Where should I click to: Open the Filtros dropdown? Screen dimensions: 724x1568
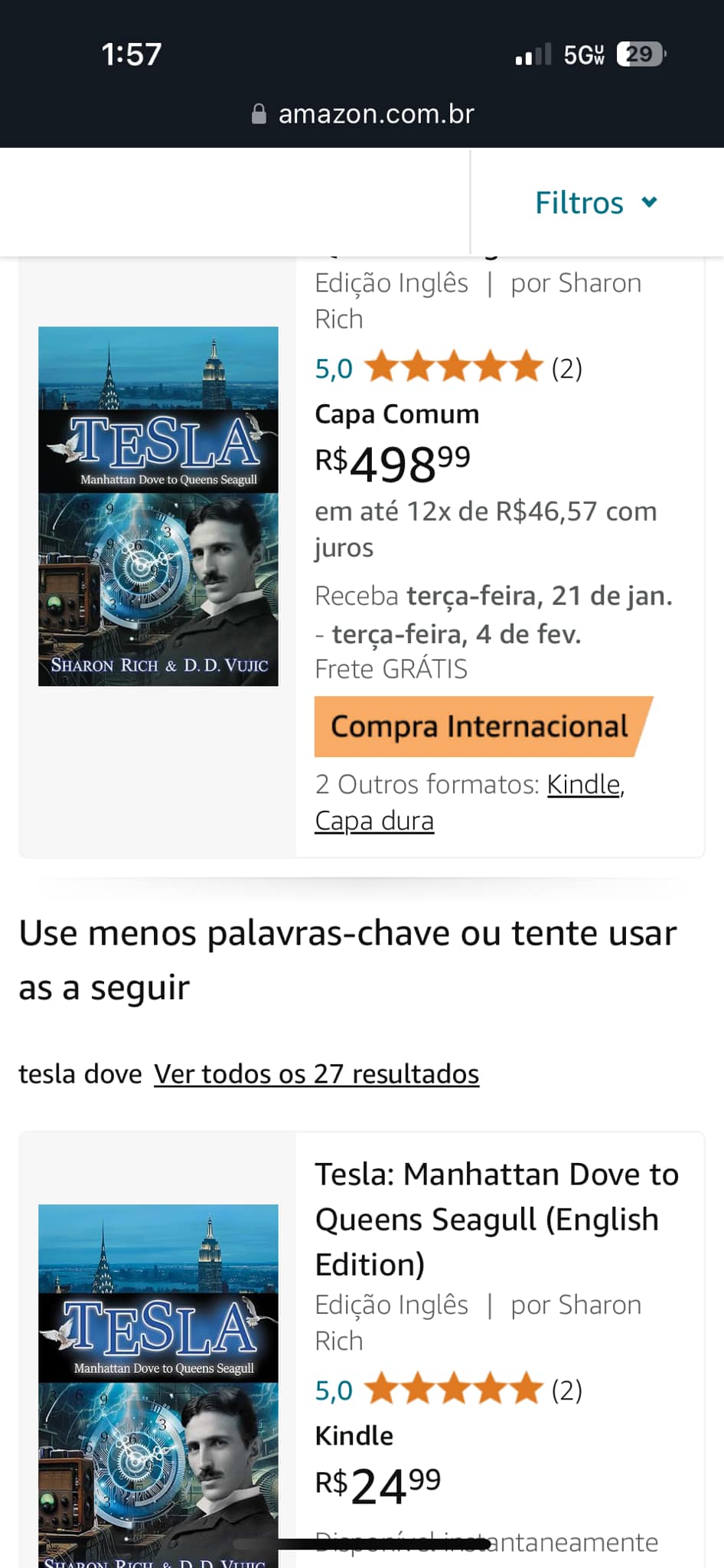595,203
